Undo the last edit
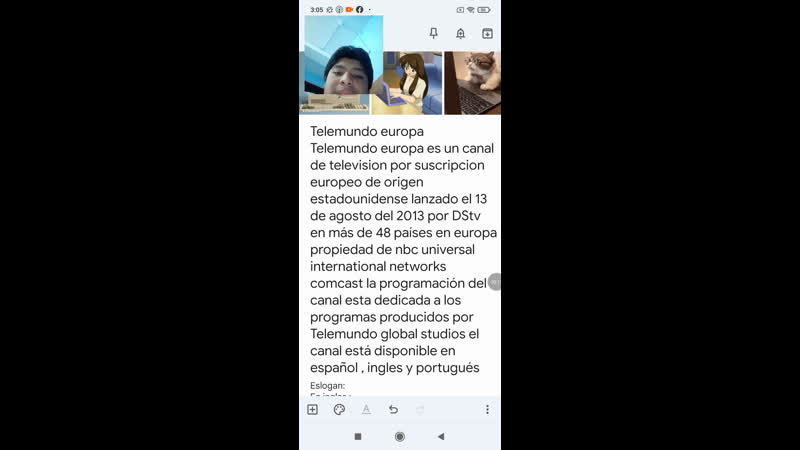The height and width of the screenshot is (450, 800). (x=393, y=410)
